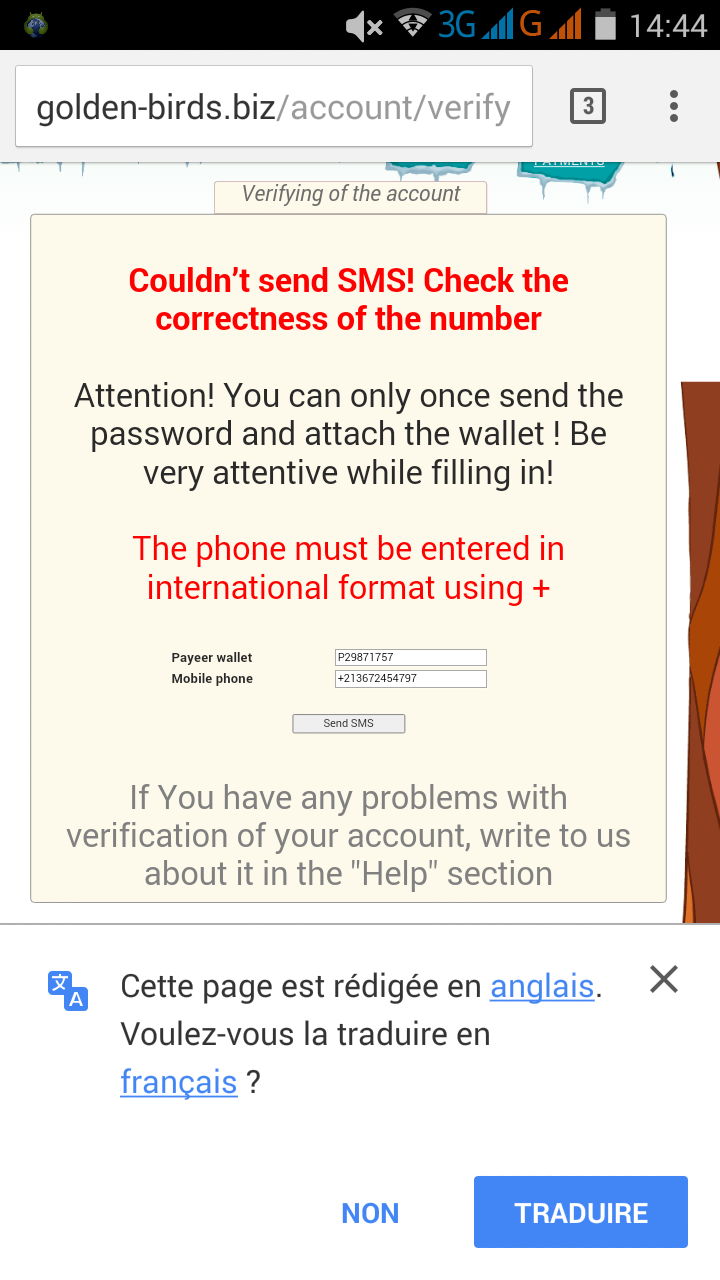Open the anglais language link
The width and height of the screenshot is (720, 1280).
[543, 987]
